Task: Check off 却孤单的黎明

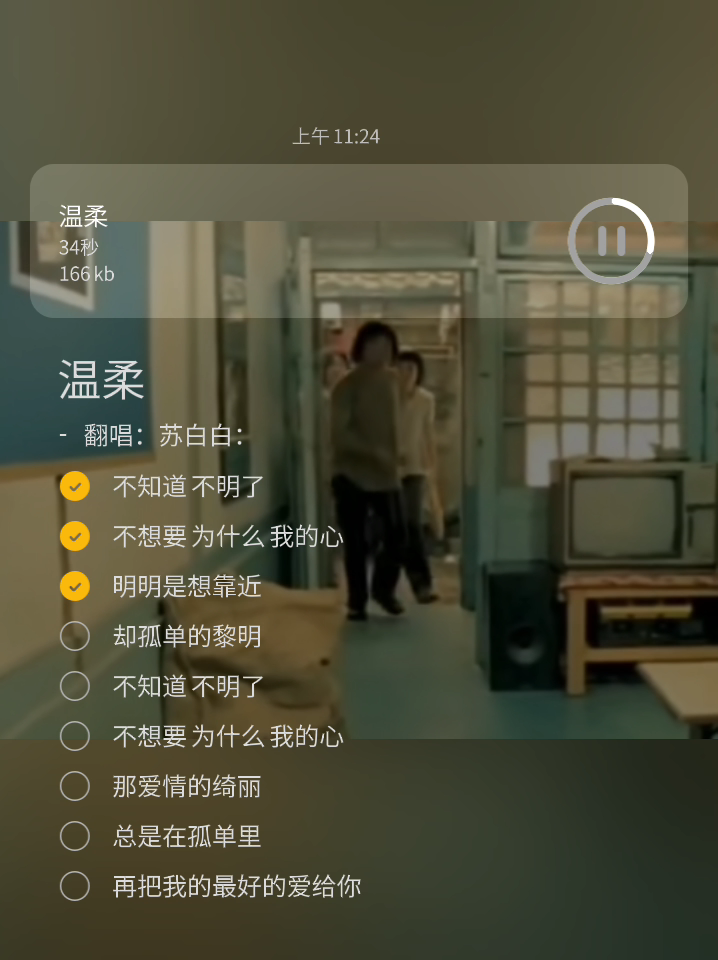Action: [75, 636]
